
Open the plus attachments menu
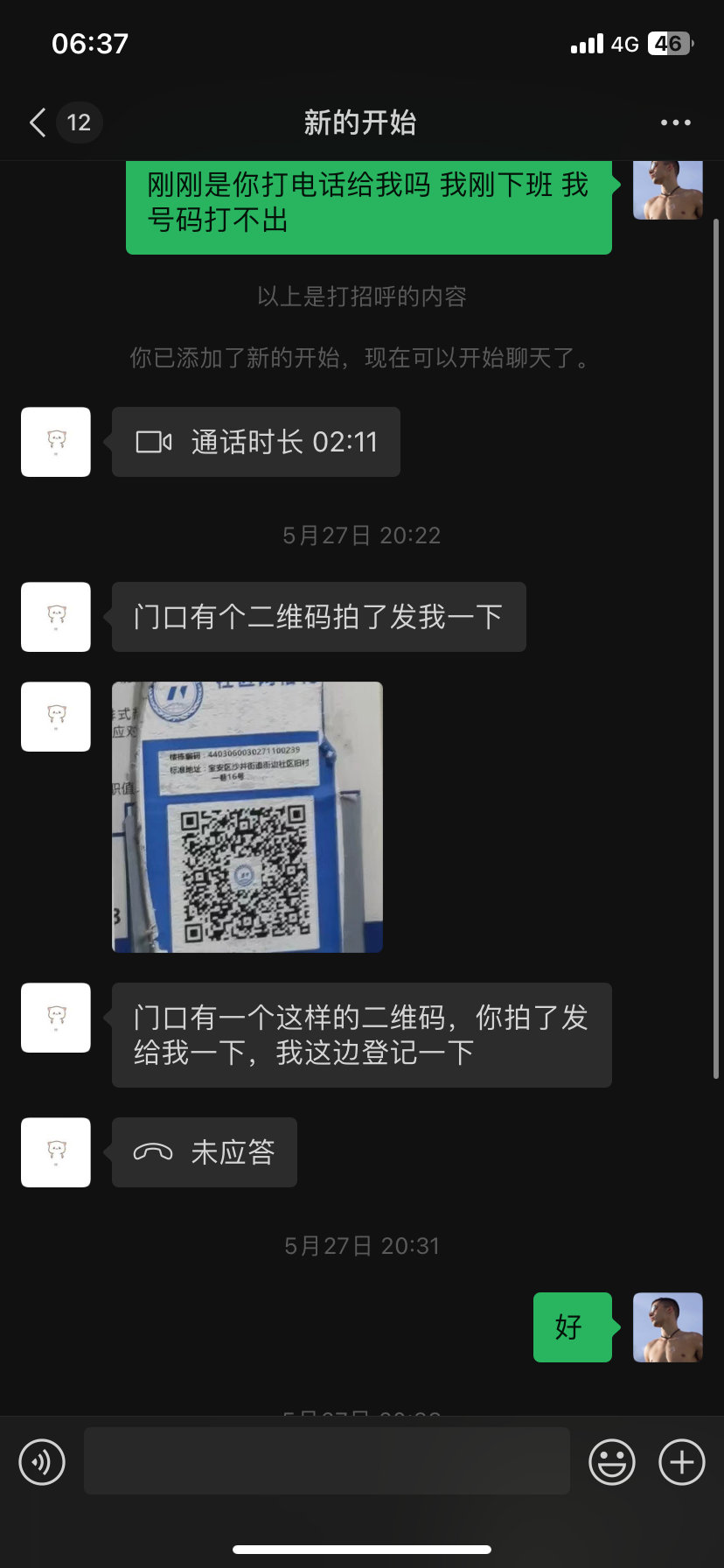tap(681, 1462)
